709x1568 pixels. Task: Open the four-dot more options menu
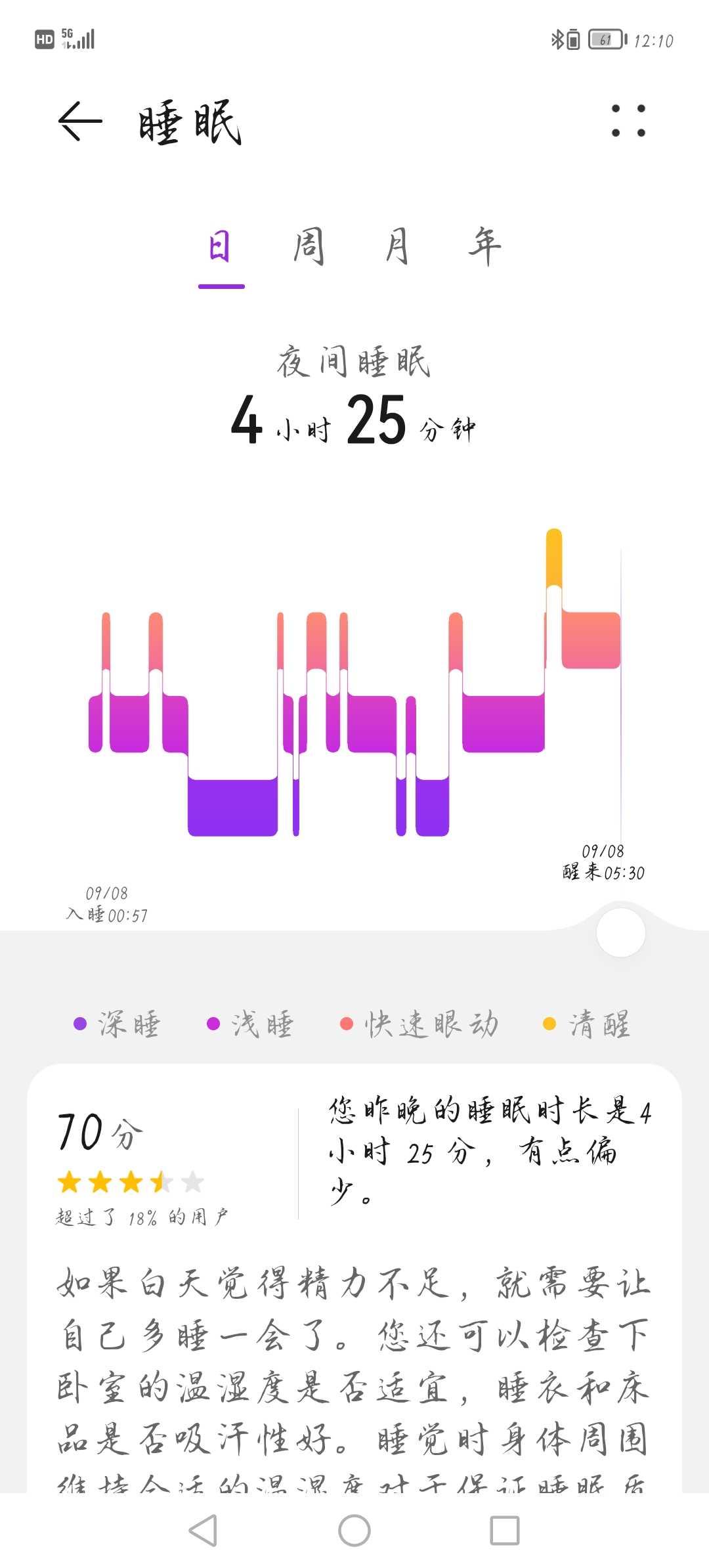(x=628, y=121)
